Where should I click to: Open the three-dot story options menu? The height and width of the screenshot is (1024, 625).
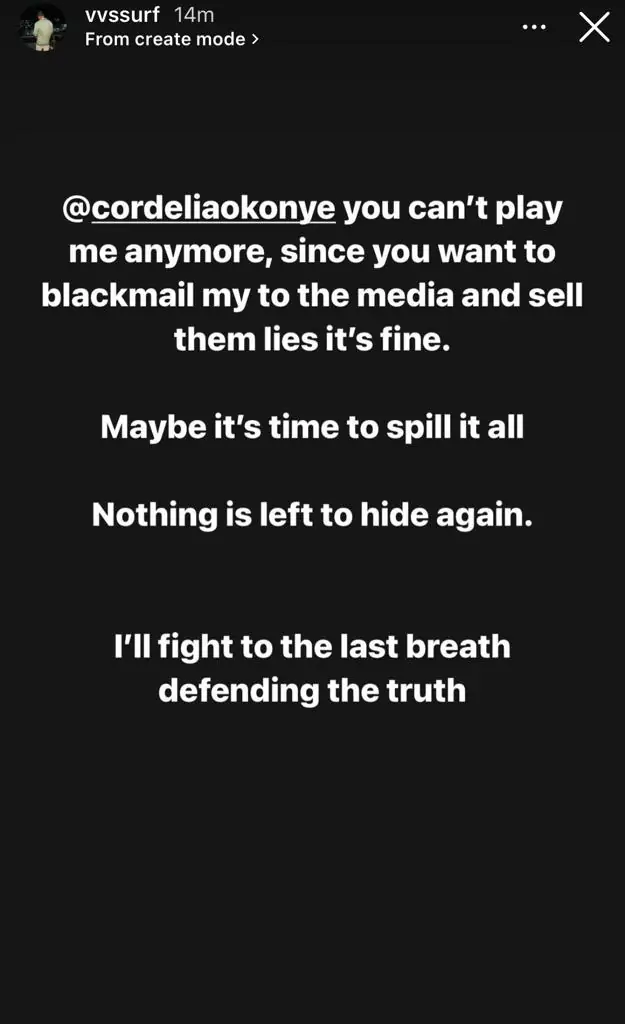pyautogui.click(x=535, y=28)
